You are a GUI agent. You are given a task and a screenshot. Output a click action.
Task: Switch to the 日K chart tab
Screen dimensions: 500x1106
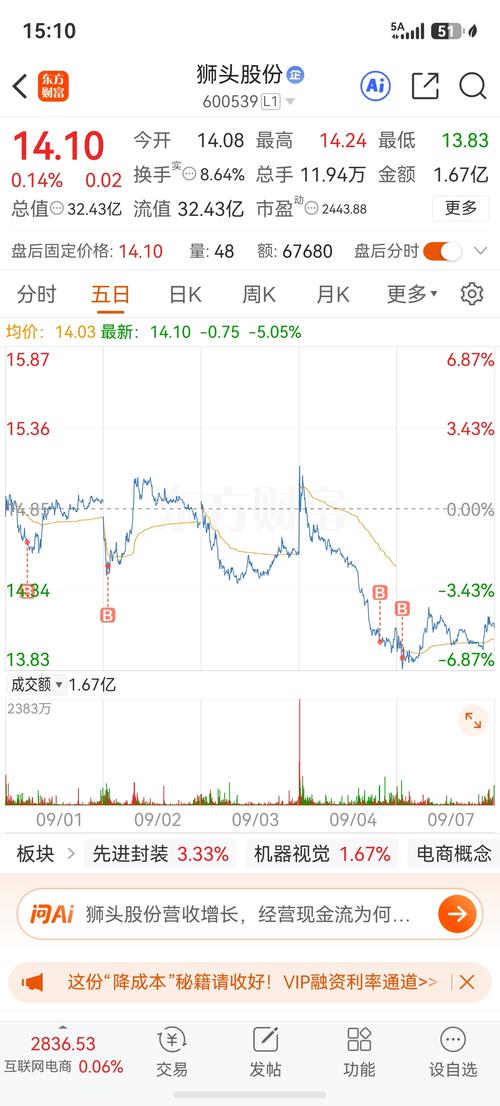pyautogui.click(x=185, y=294)
